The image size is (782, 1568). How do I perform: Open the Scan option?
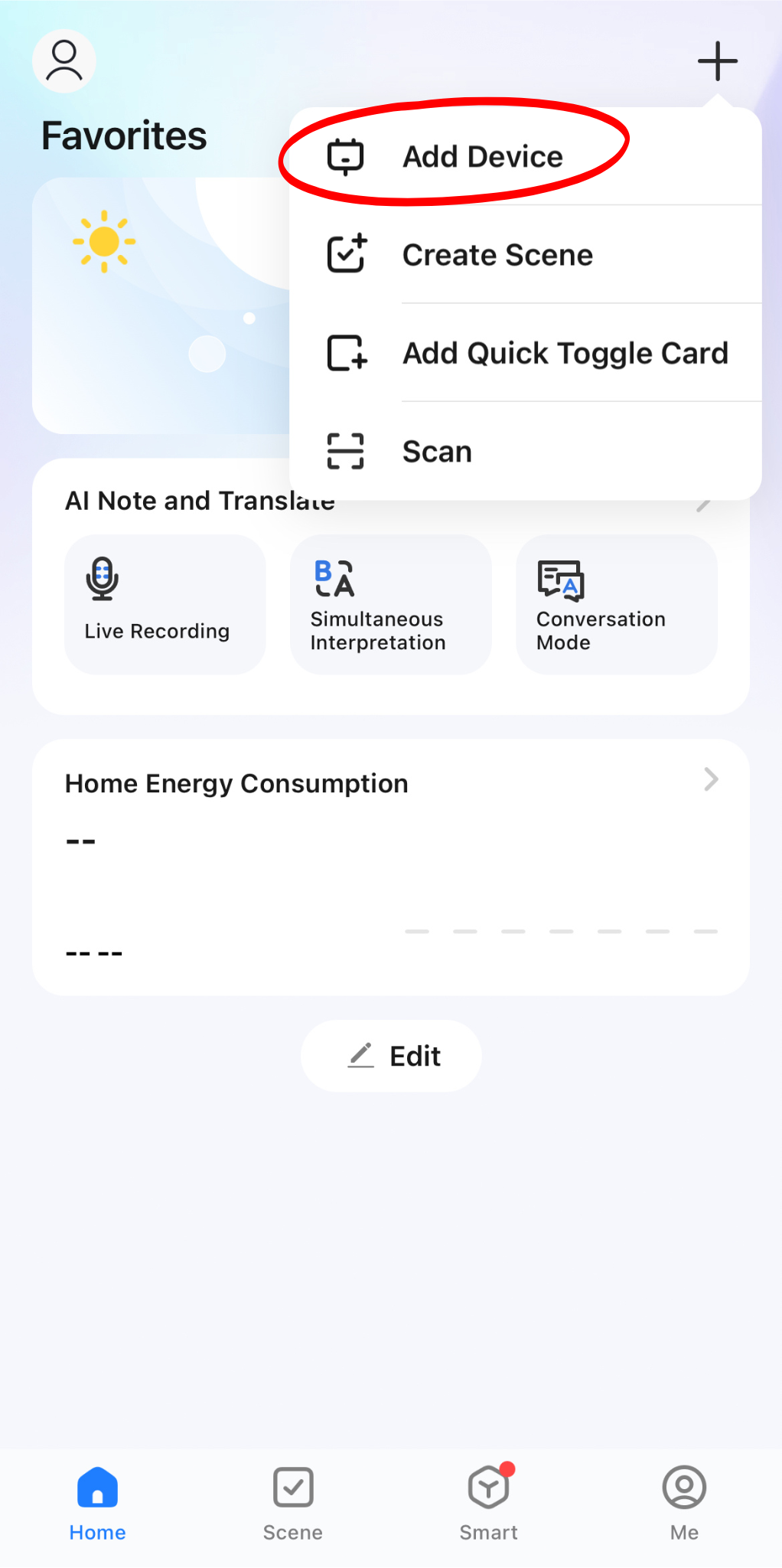437,452
